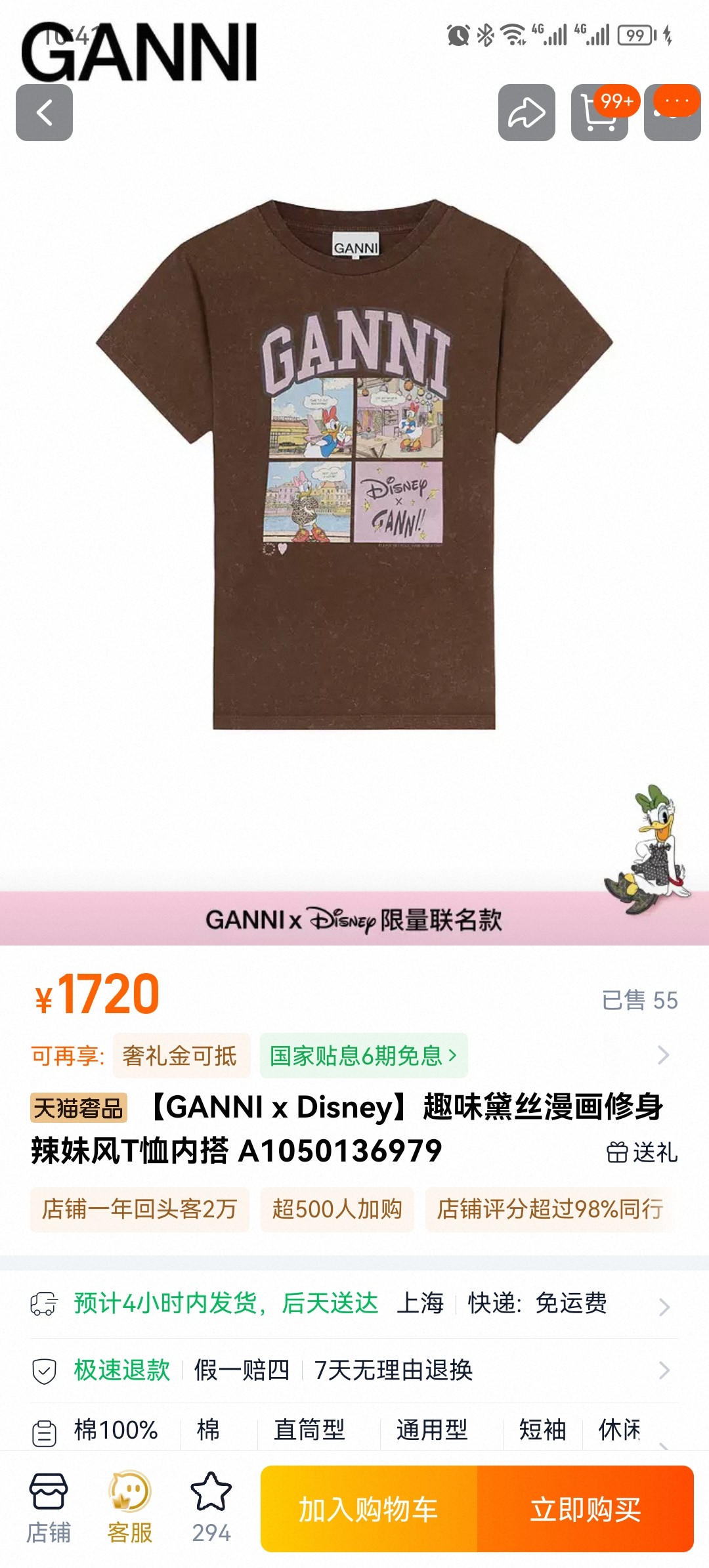Open the 国家贴息6期免息 offer

pyautogui.click(x=364, y=1055)
